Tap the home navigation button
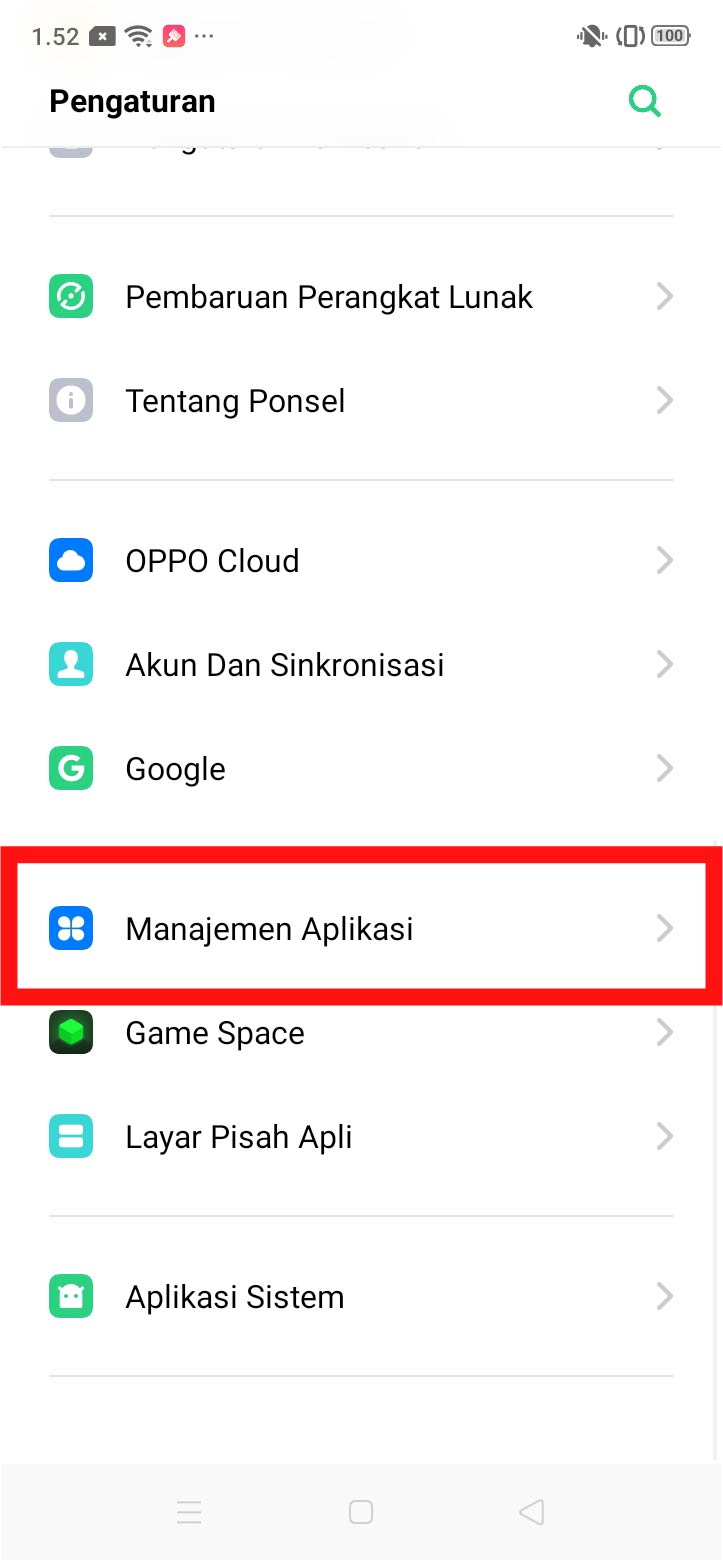The width and height of the screenshot is (723, 1561). [x=361, y=1512]
